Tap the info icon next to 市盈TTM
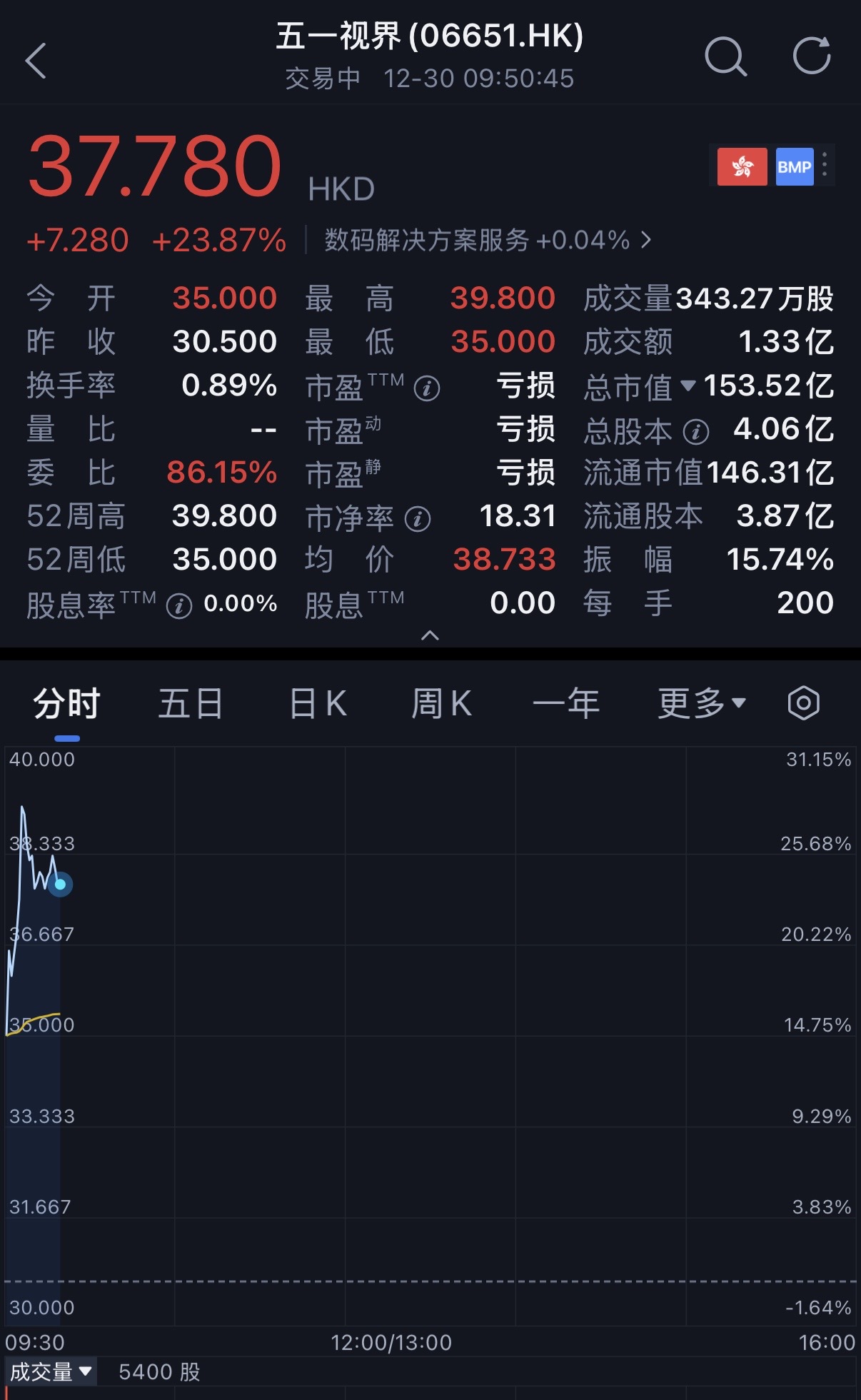Viewport: 861px width, 1400px height. pos(426,389)
